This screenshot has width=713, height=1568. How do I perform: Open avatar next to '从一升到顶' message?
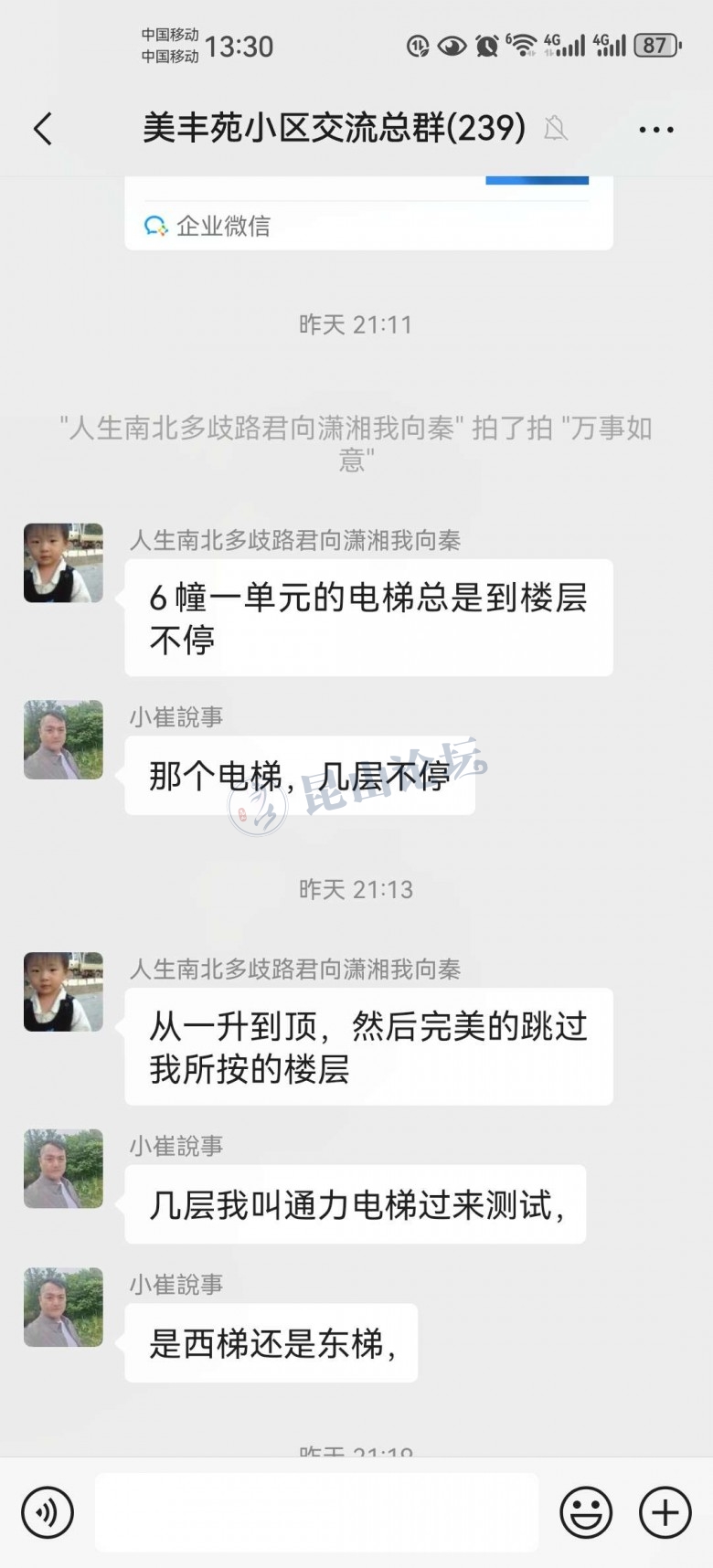[63, 992]
